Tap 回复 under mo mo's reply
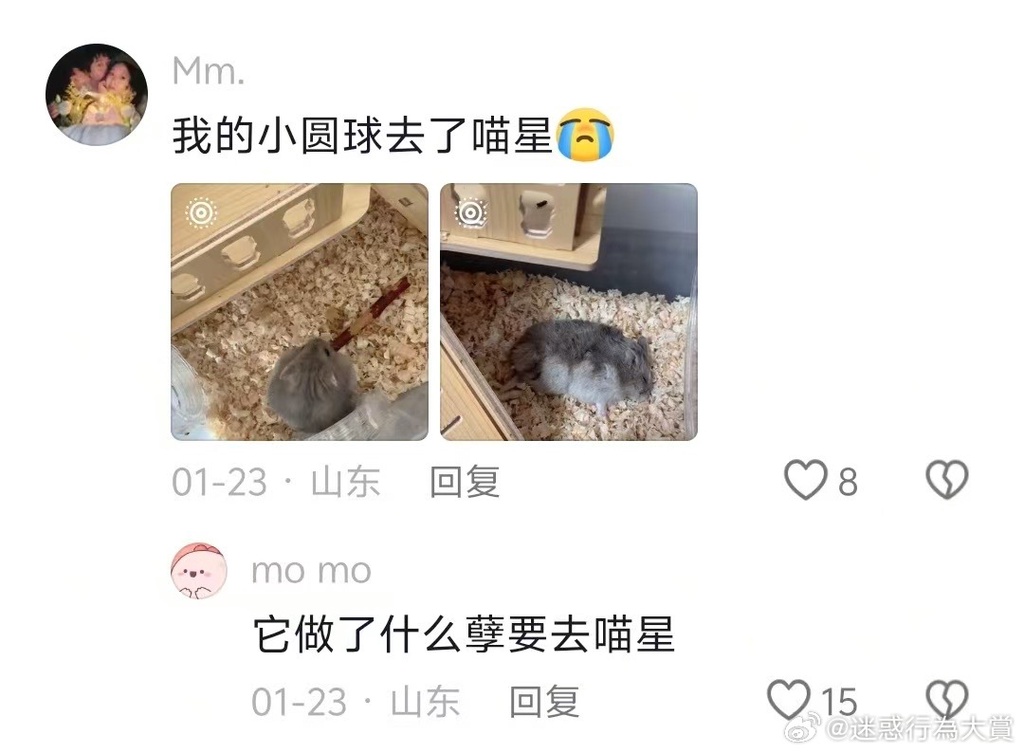 (x=544, y=702)
